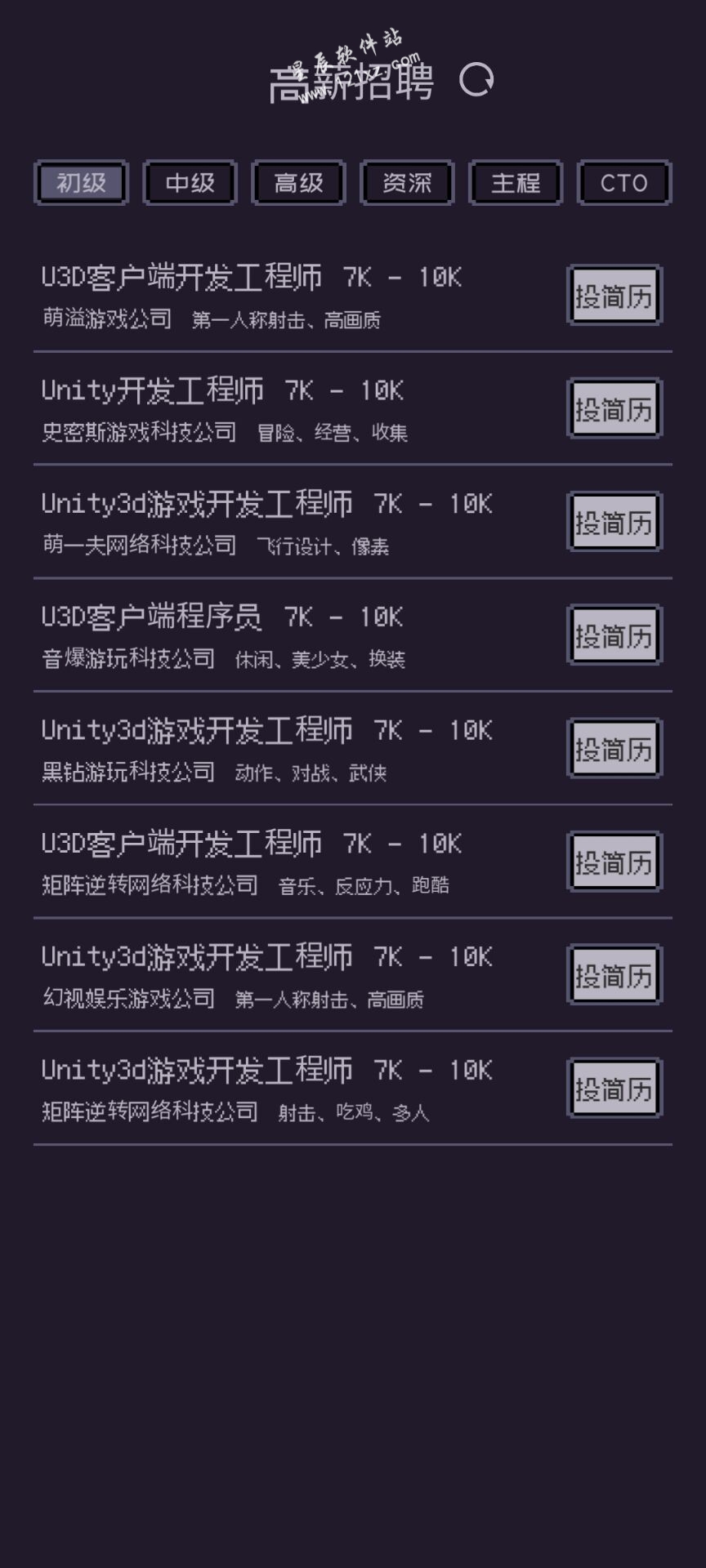Apply to 幻视娱乐游戏公司 via 投简历
This screenshot has width=706, height=1568.
pos(614,975)
